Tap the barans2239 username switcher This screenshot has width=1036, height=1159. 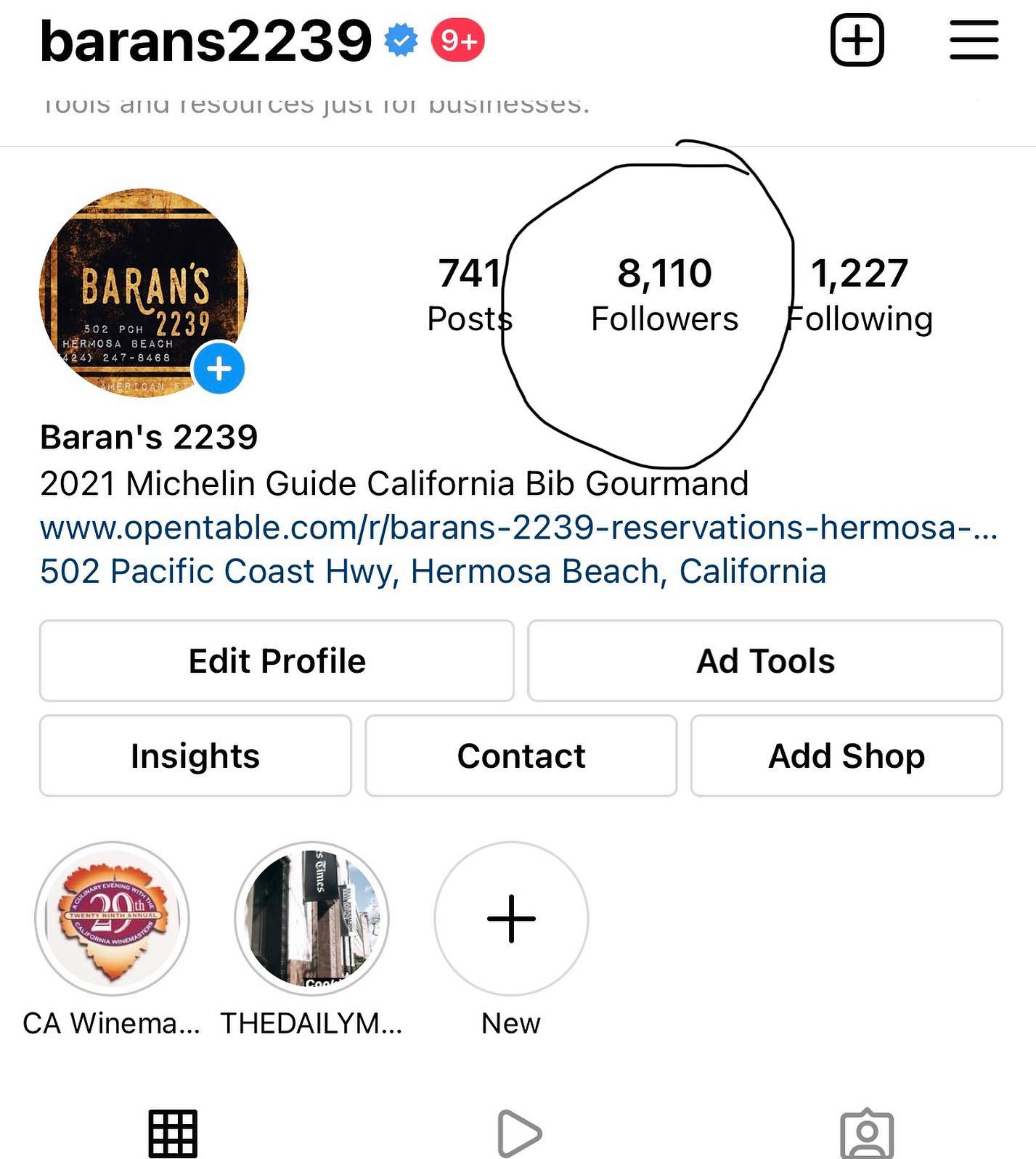coord(205,41)
